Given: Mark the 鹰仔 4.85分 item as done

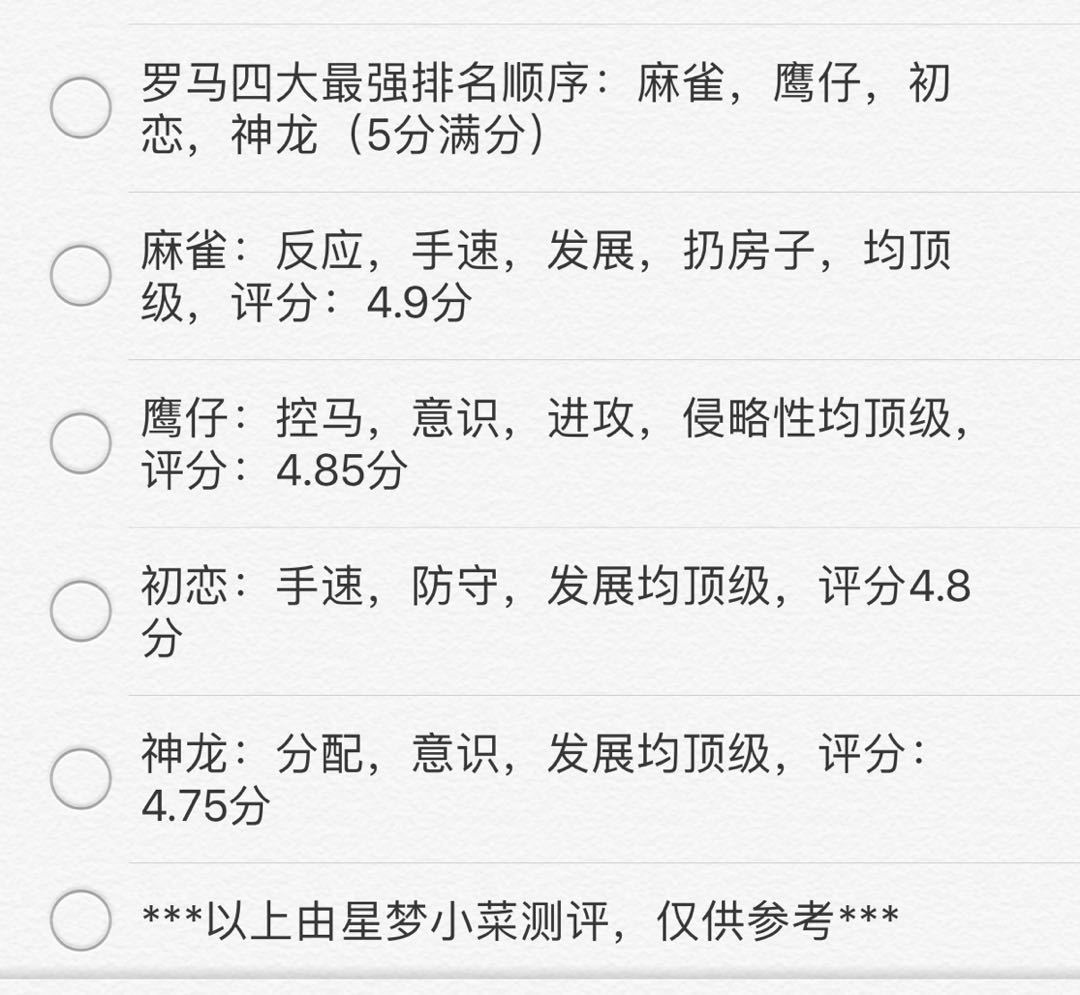Looking at the screenshot, I should pyautogui.click(x=81, y=443).
